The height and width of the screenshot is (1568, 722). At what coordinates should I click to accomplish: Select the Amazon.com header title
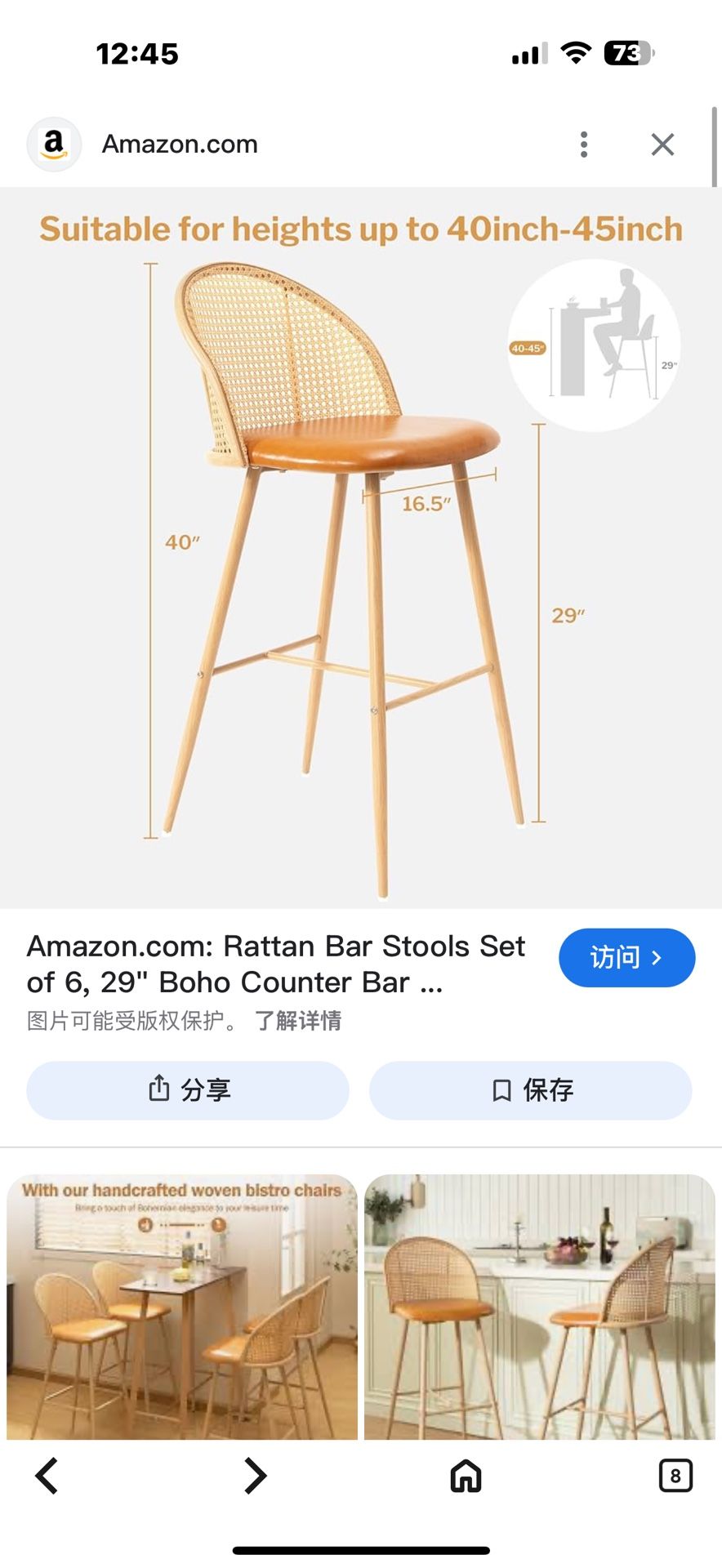pos(179,144)
